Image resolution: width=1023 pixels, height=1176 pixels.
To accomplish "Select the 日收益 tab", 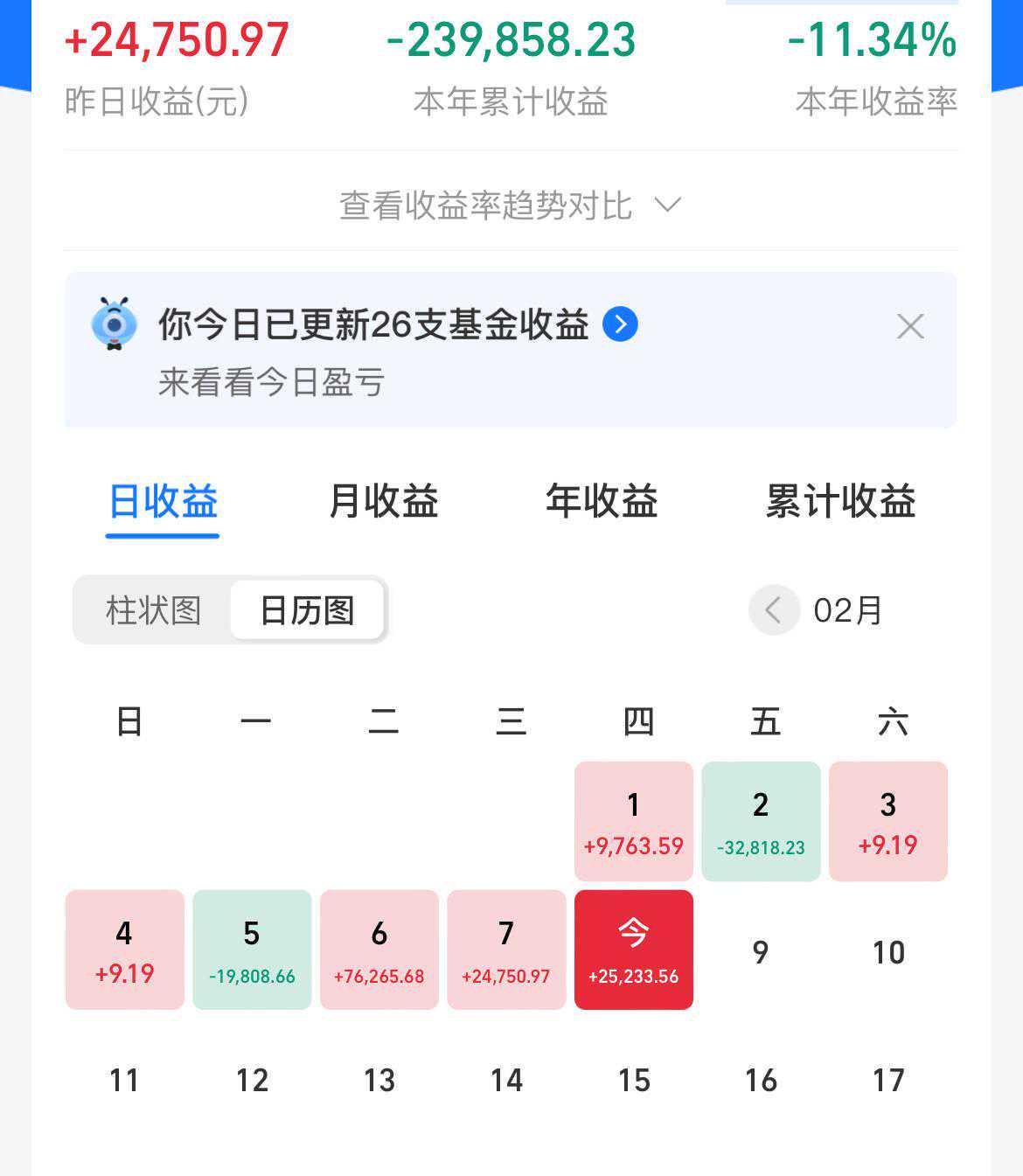I will [x=162, y=502].
